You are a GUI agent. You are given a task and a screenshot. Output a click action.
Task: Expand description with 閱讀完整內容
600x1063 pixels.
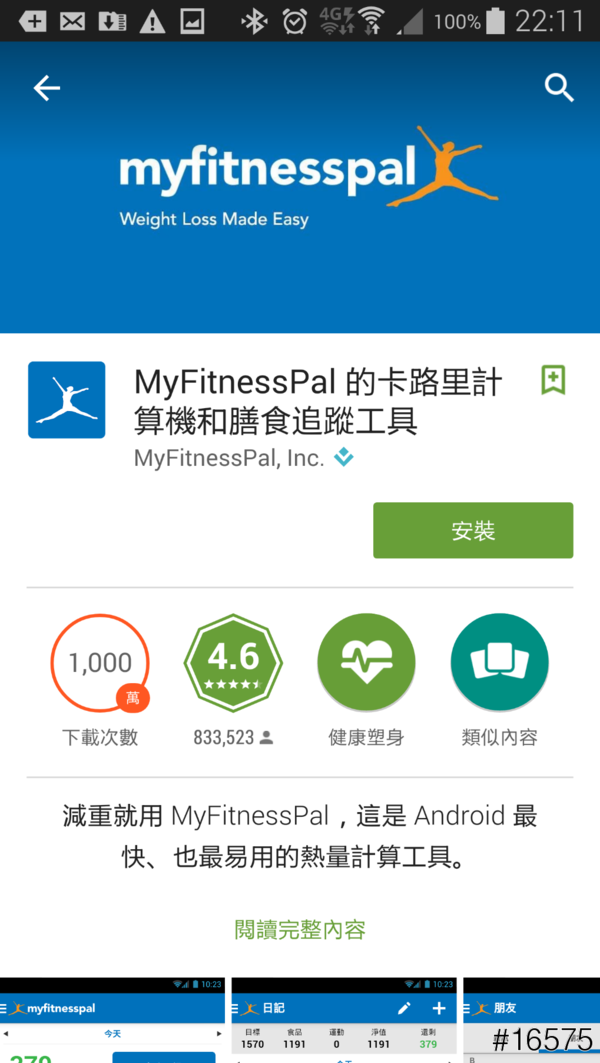click(300, 929)
